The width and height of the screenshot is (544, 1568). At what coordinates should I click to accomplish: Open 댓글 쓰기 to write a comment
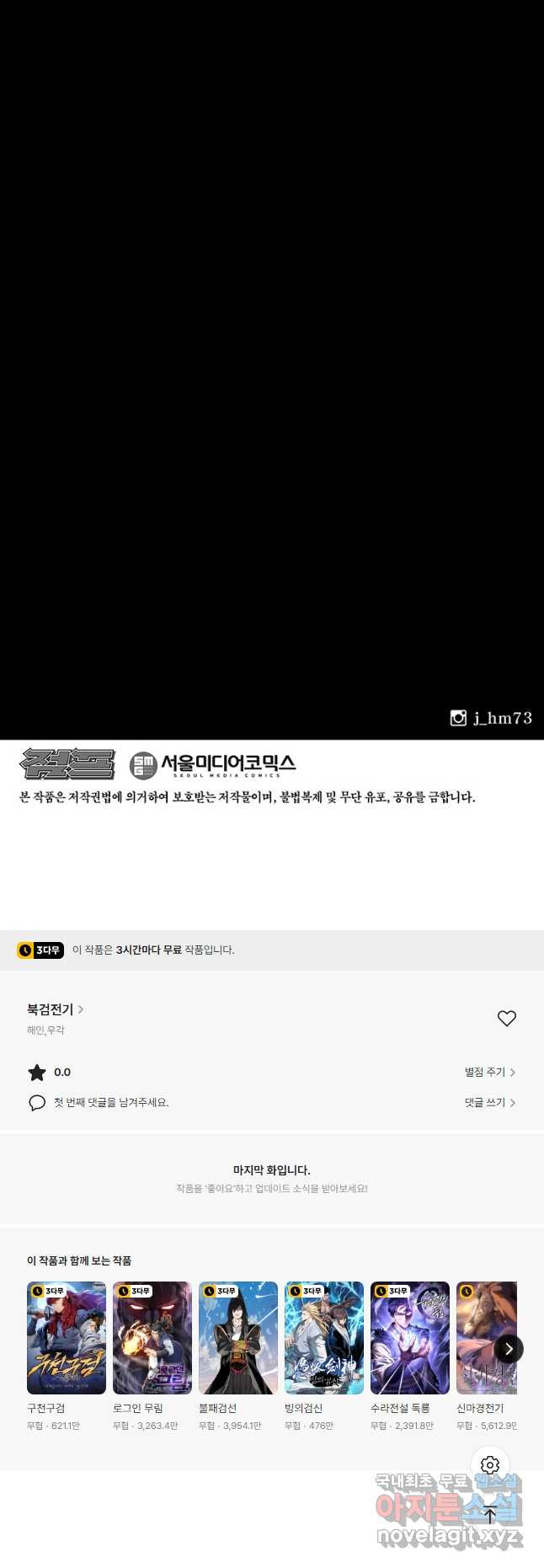pyautogui.click(x=489, y=1103)
